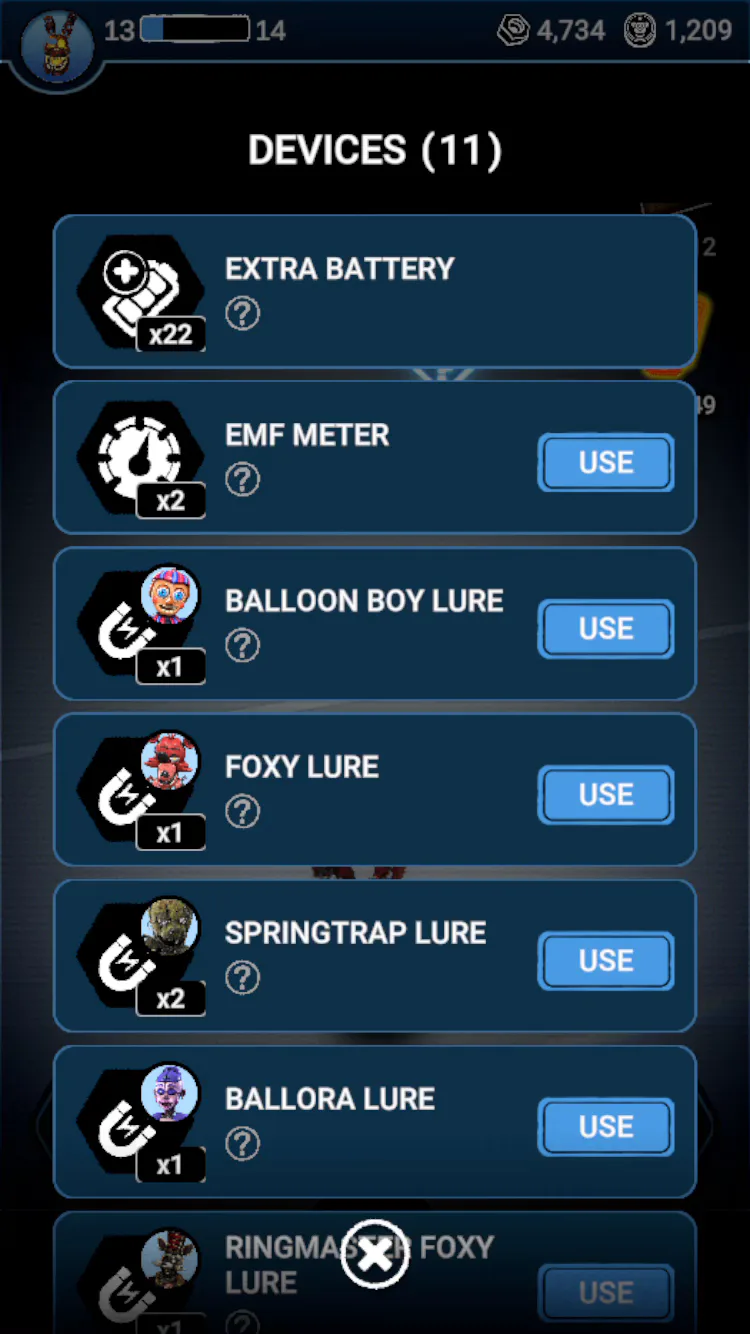The image size is (750, 1334).
Task: Close the Devices list
Action: pos(375,1254)
